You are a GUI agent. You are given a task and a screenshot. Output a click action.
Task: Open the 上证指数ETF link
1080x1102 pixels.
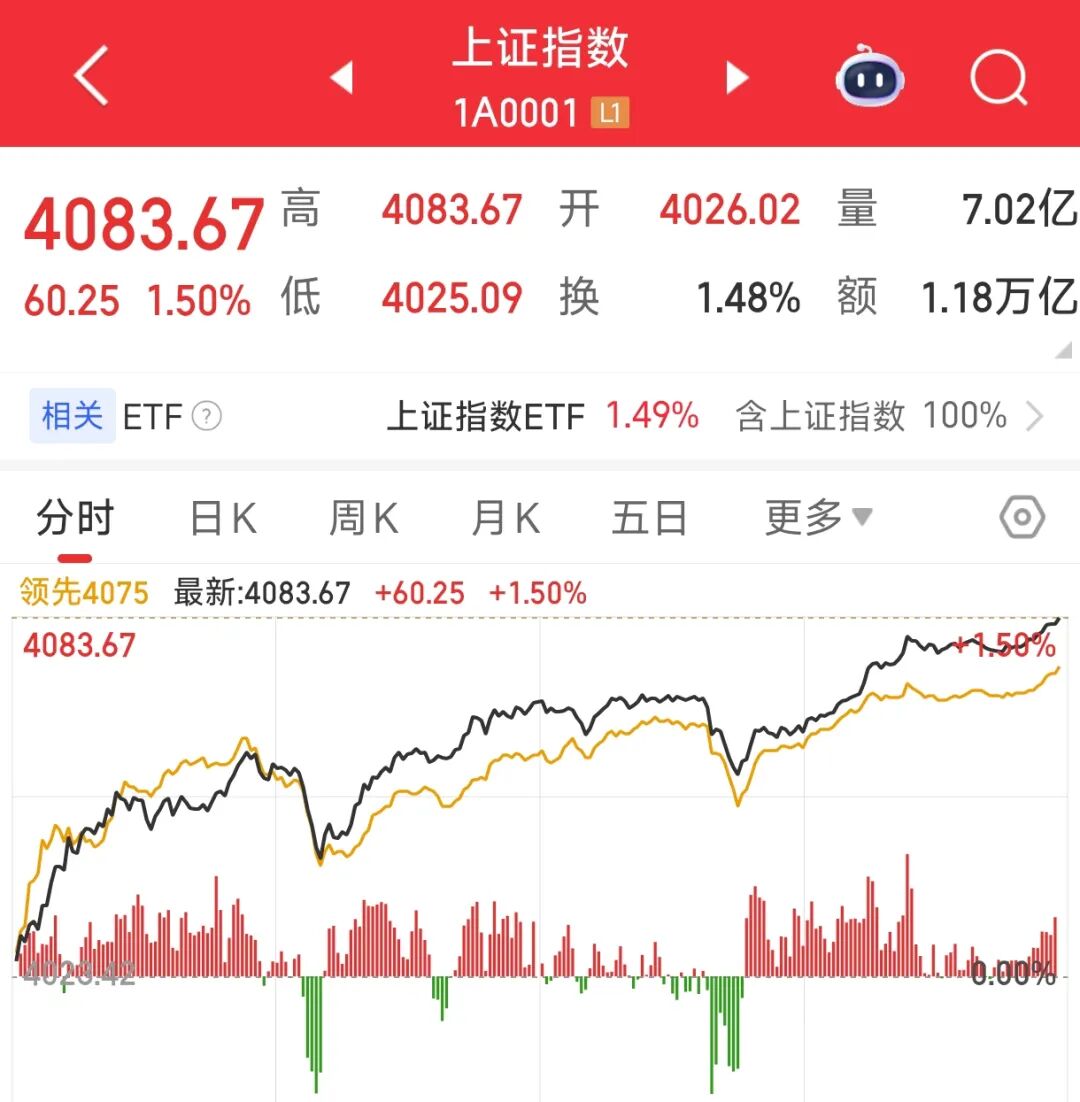tap(486, 416)
